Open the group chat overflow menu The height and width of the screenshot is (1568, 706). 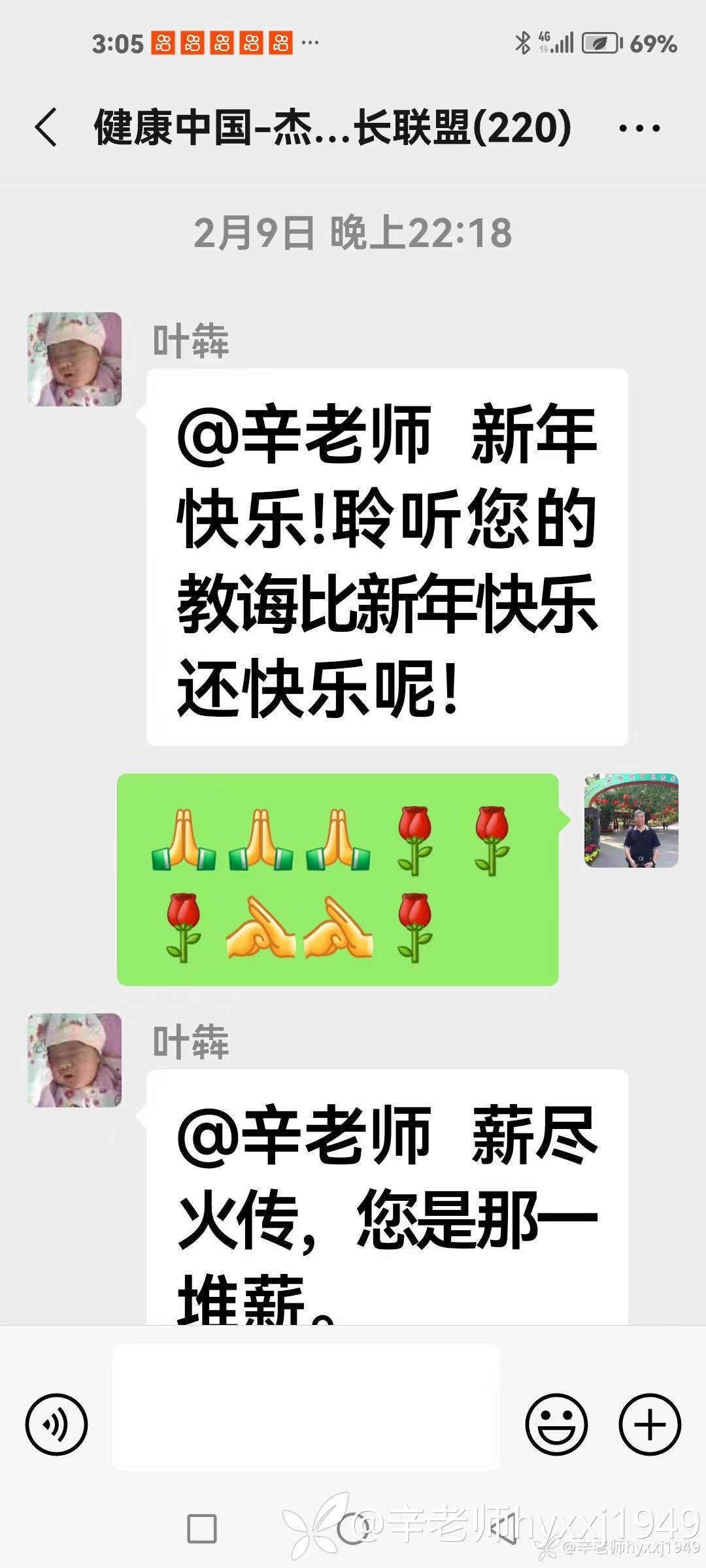(x=639, y=128)
